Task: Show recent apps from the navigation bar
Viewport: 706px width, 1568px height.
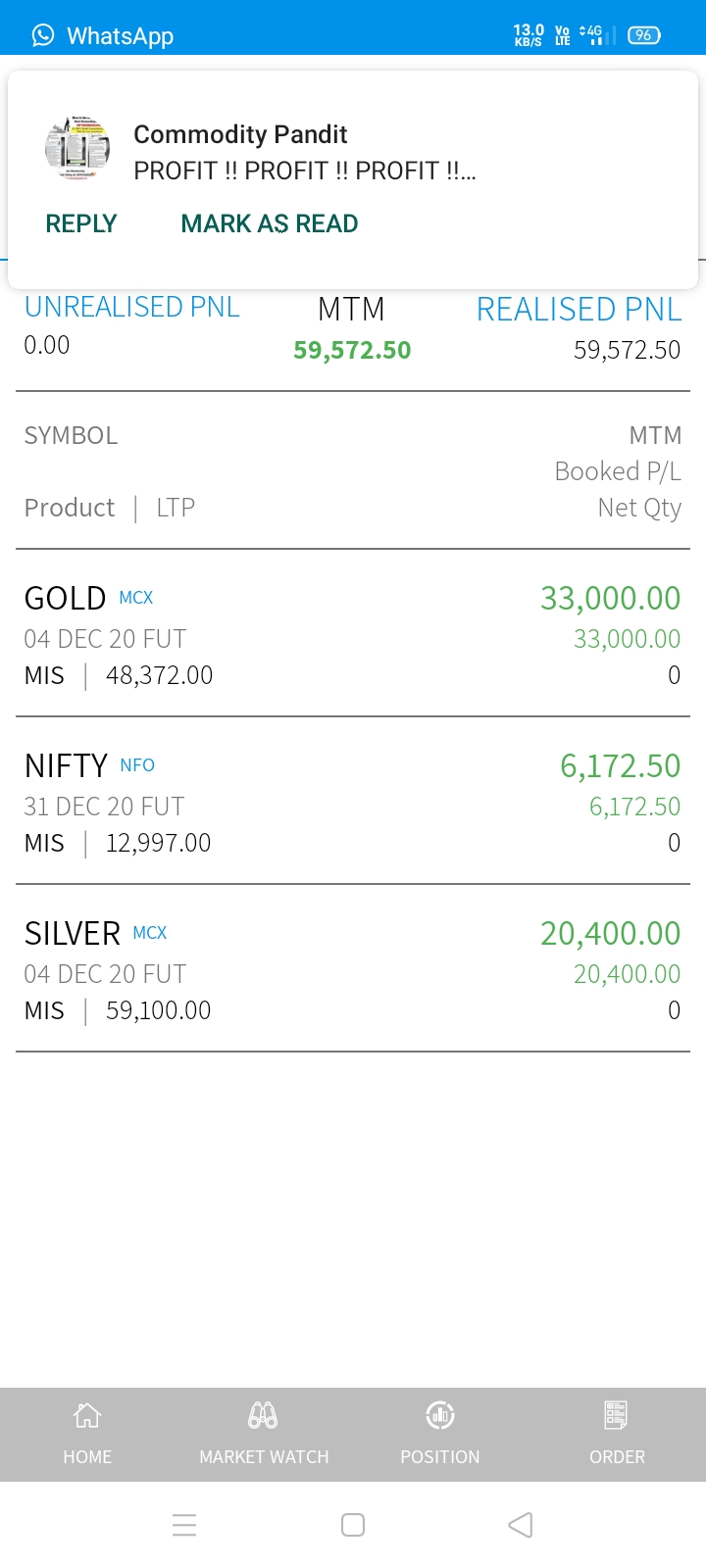Action: 184,1525
